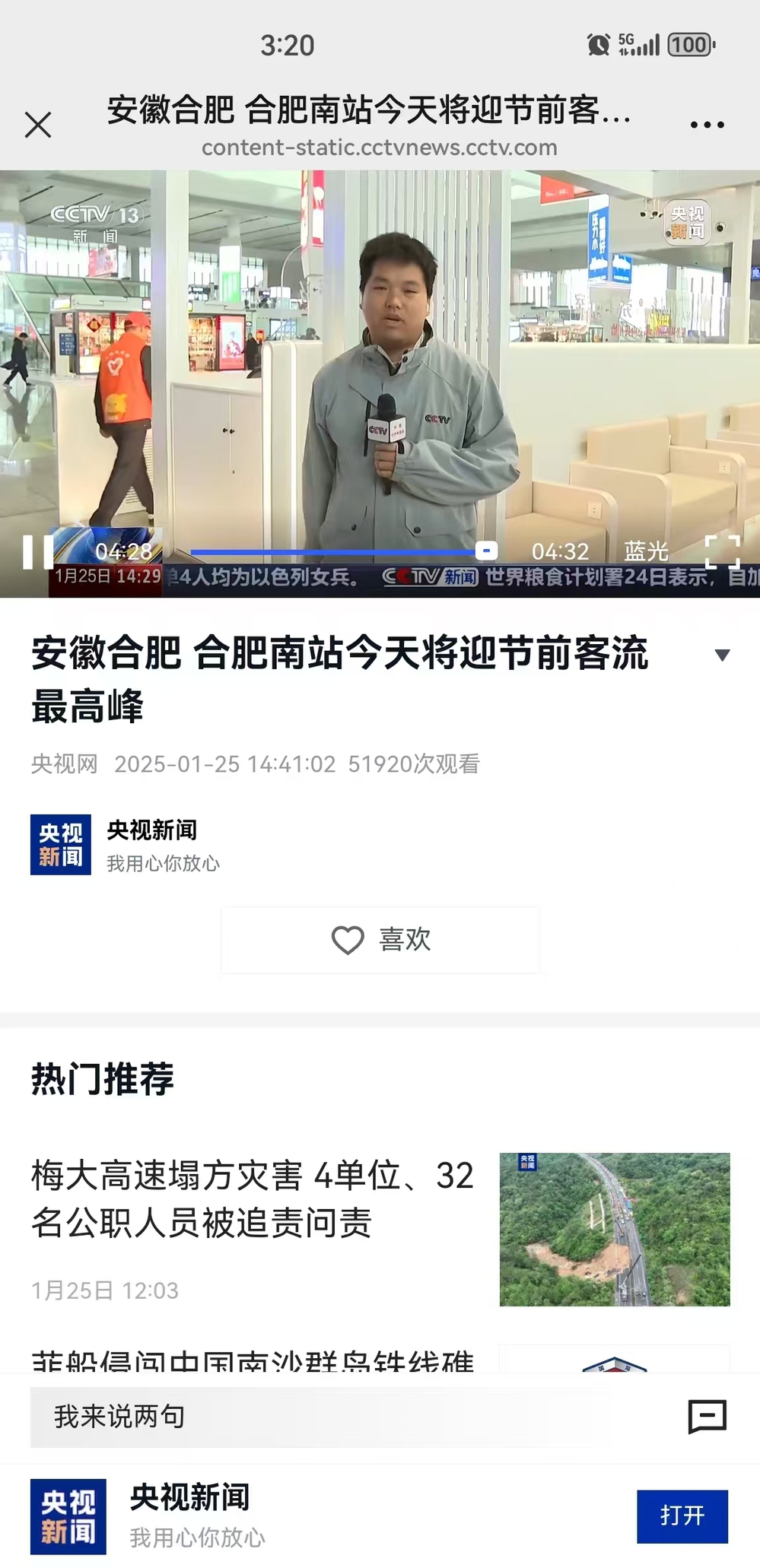Open the 梅大高速塌方灾害 recommended article
This screenshot has width=760, height=1568.
click(253, 1199)
